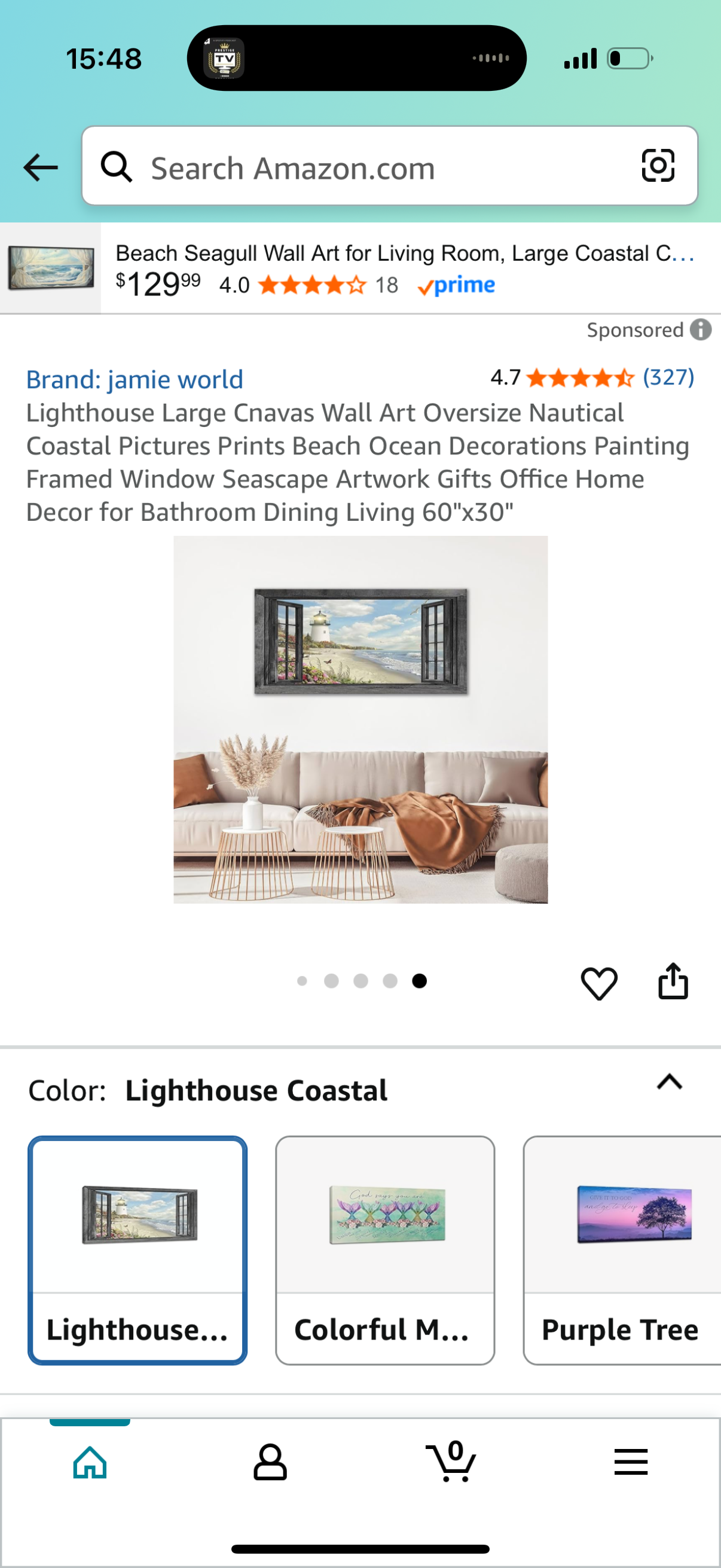View the 327 customer ratings
This screenshot has width=721, height=1568.
click(x=668, y=377)
